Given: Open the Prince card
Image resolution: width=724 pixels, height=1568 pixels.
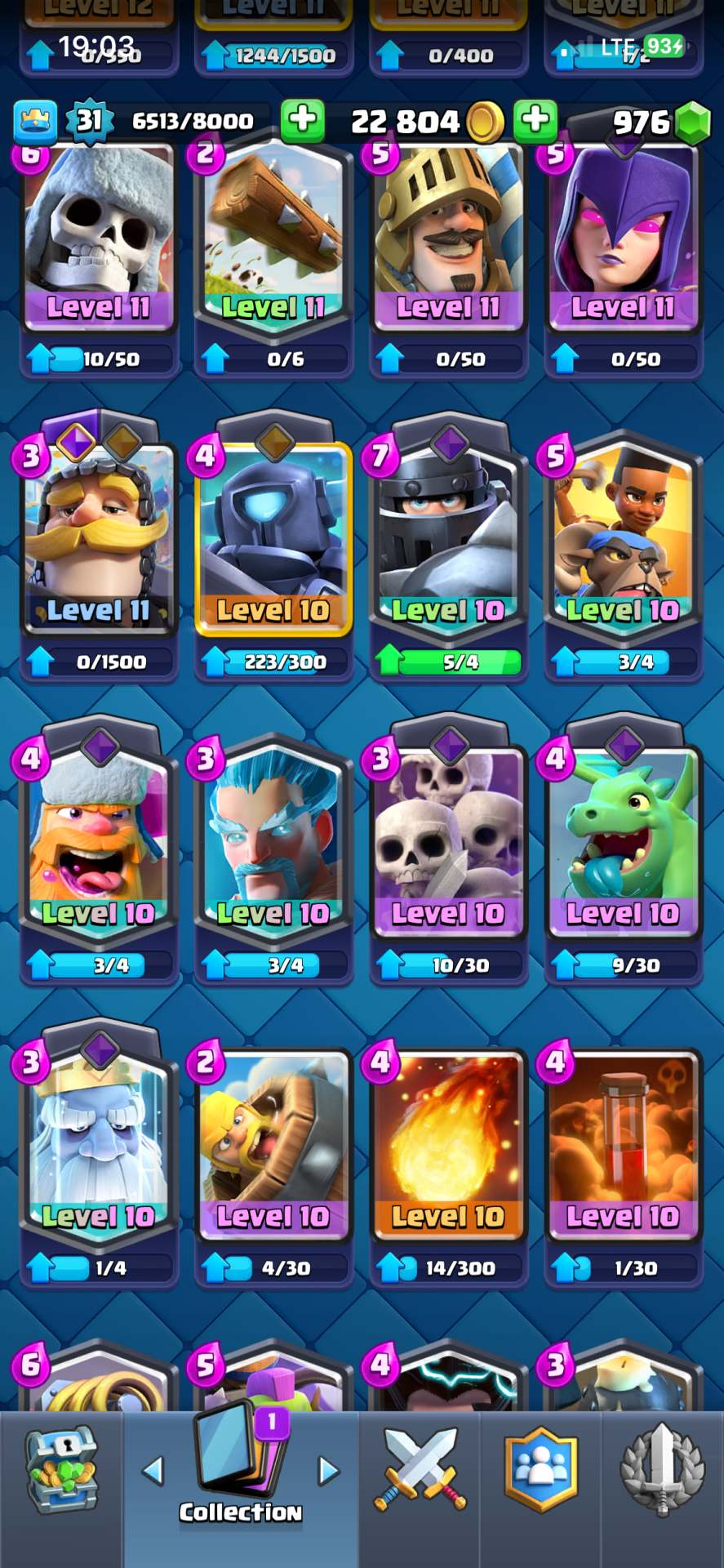Looking at the screenshot, I should coord(448,237).
